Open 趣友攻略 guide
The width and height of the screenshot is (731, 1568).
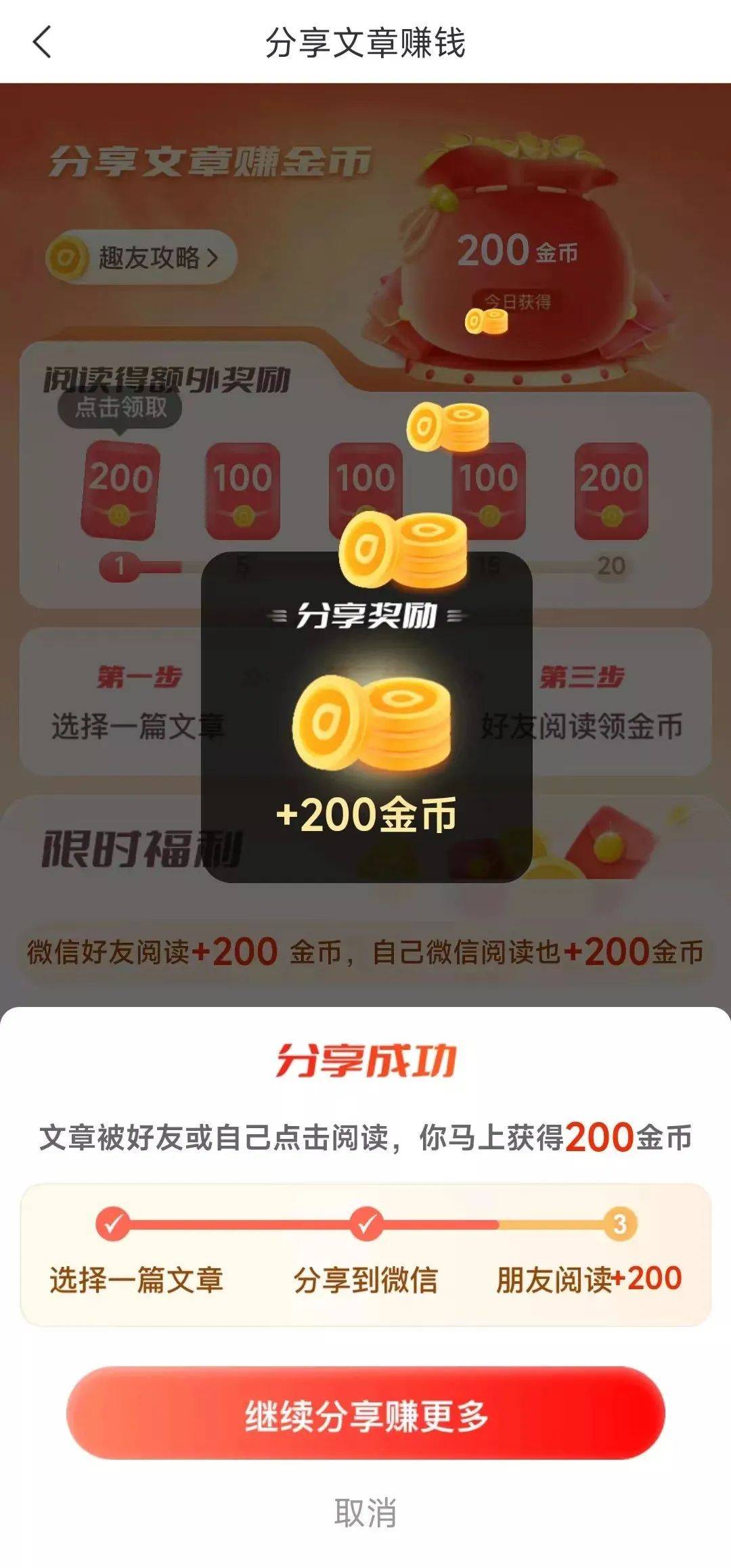(x=142, y=258)
